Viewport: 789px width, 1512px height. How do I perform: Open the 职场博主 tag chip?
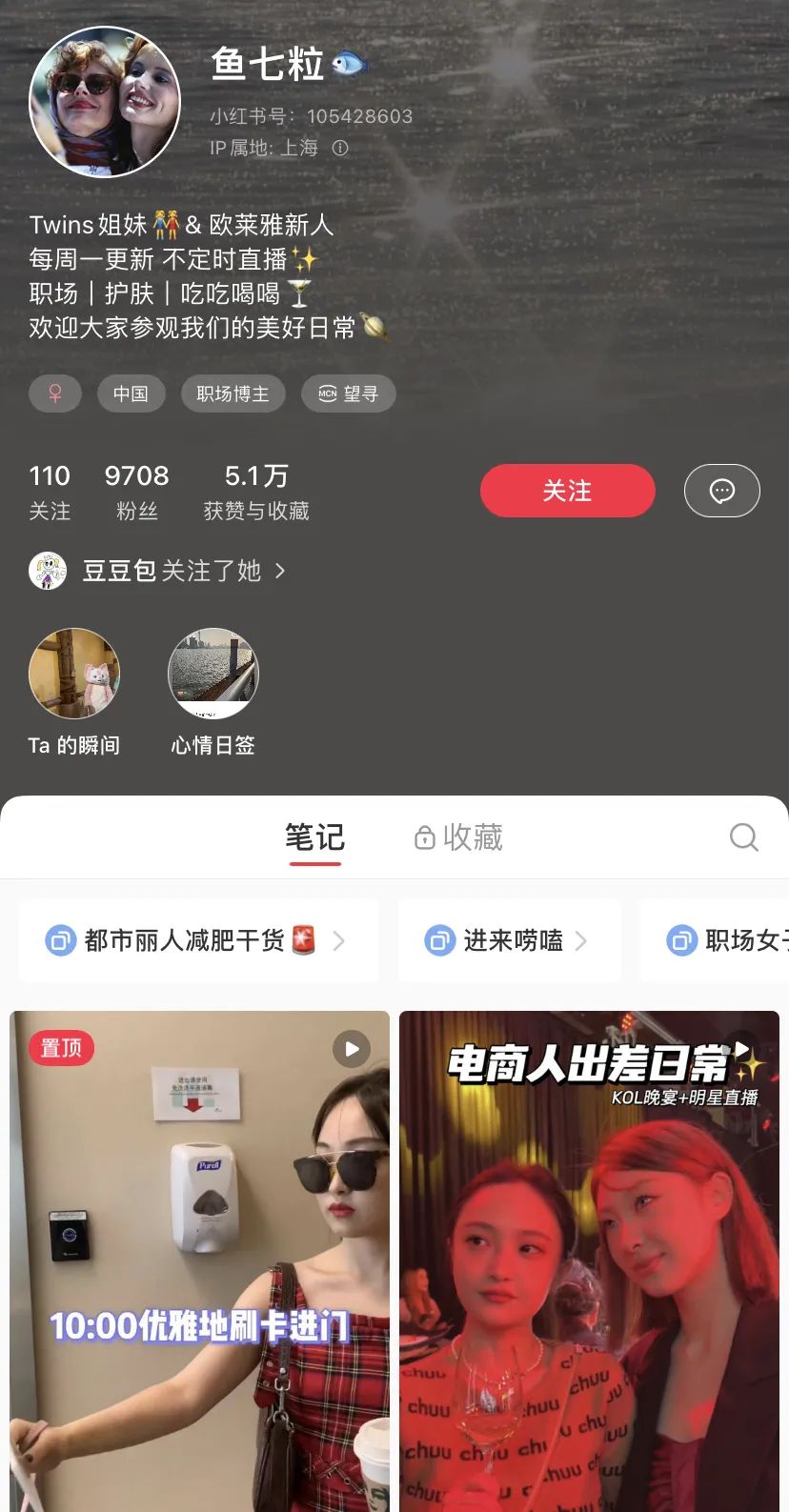pyautogui.click(x=233, y=393)
